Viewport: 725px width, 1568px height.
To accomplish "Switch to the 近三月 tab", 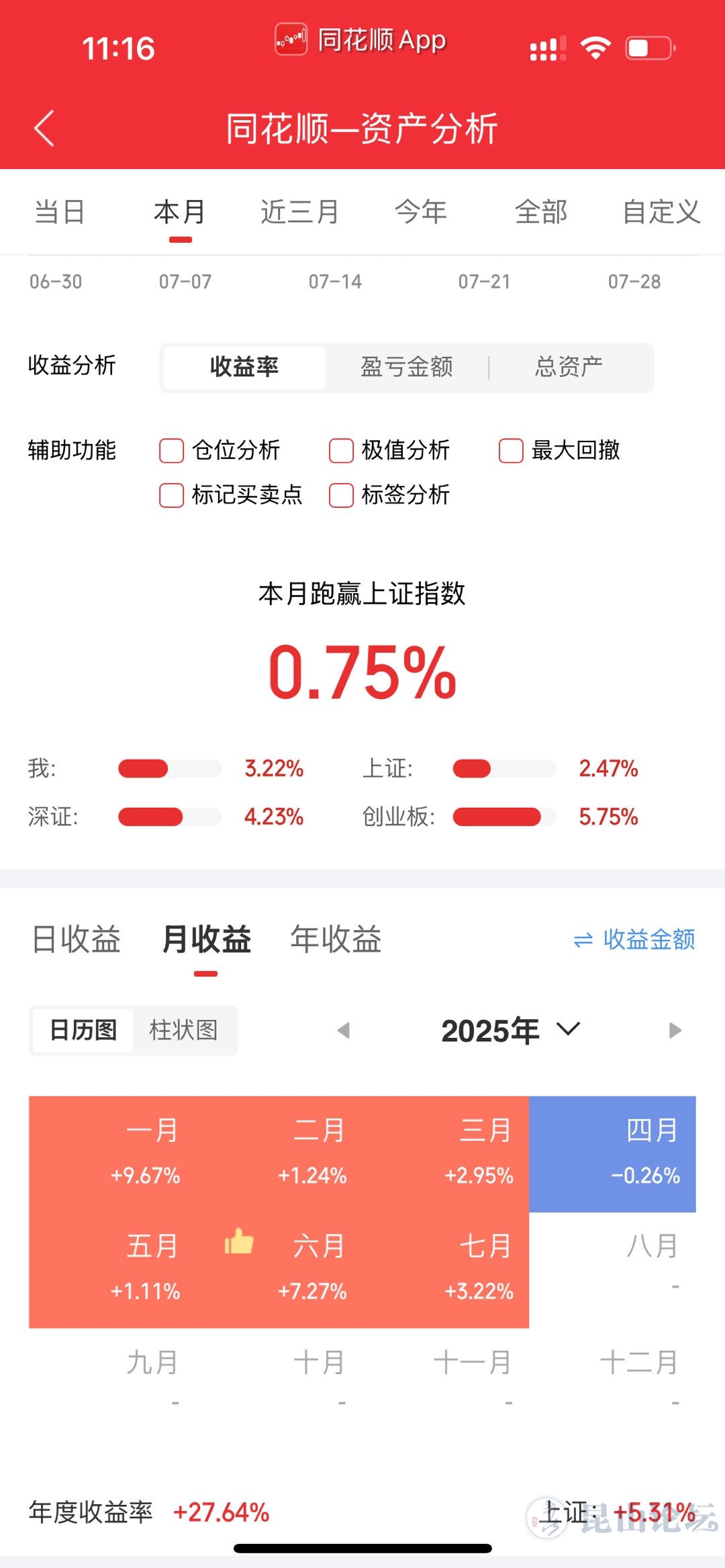I will [299, 212].
